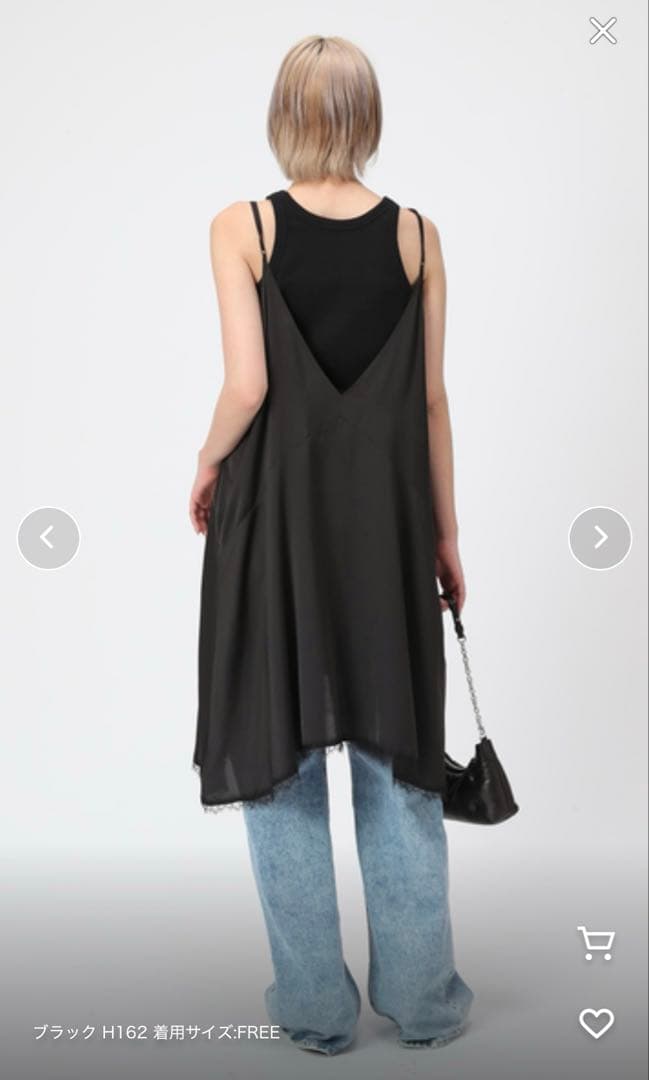Show the next product photo
This screenshot has height=1080, width=649.
pos(600,538)
